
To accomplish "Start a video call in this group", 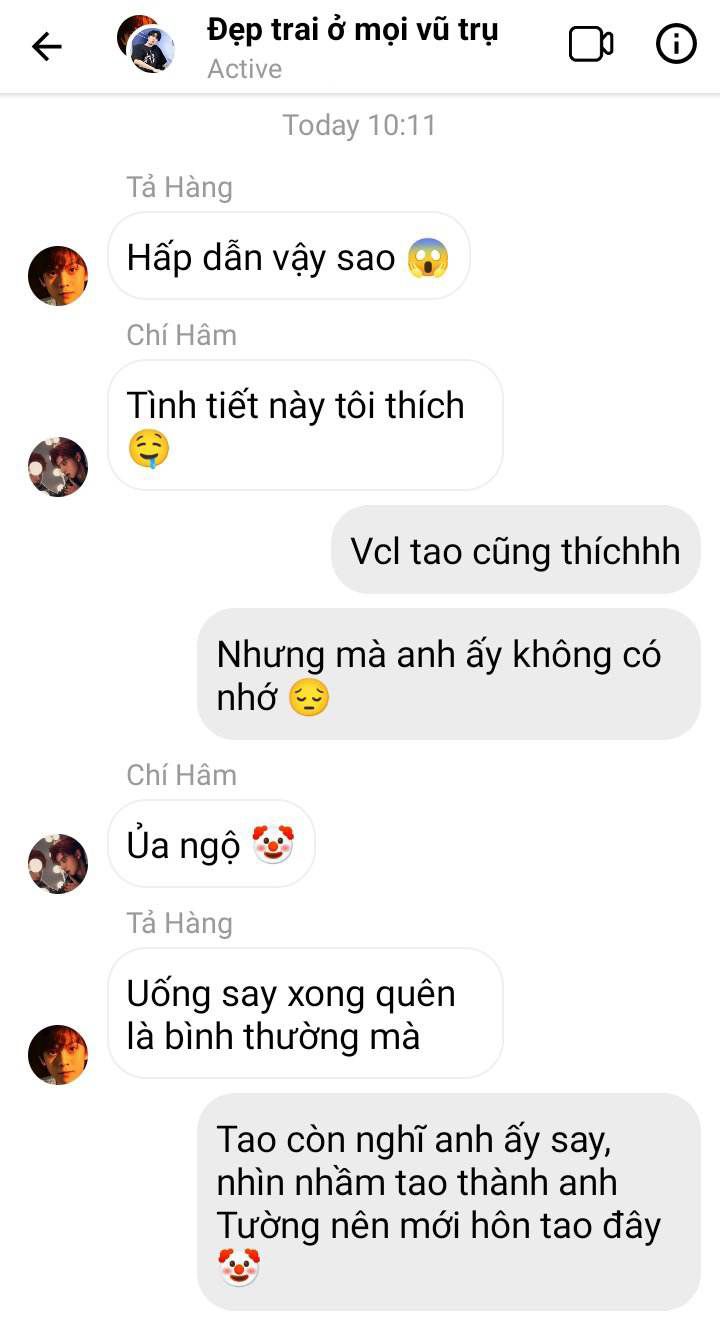I will tap(591, 45).
